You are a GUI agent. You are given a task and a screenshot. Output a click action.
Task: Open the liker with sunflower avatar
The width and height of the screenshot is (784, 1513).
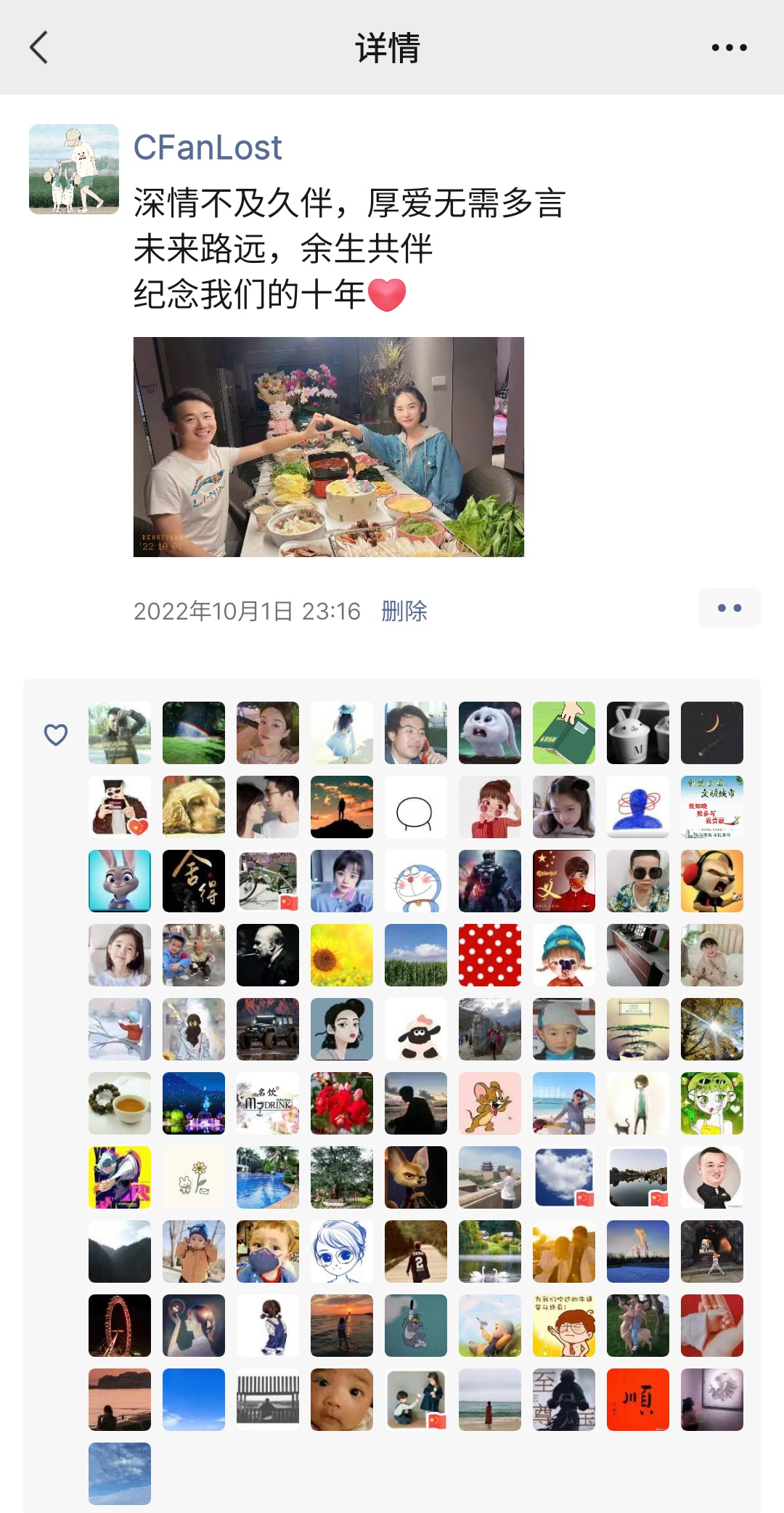[342, 955]
